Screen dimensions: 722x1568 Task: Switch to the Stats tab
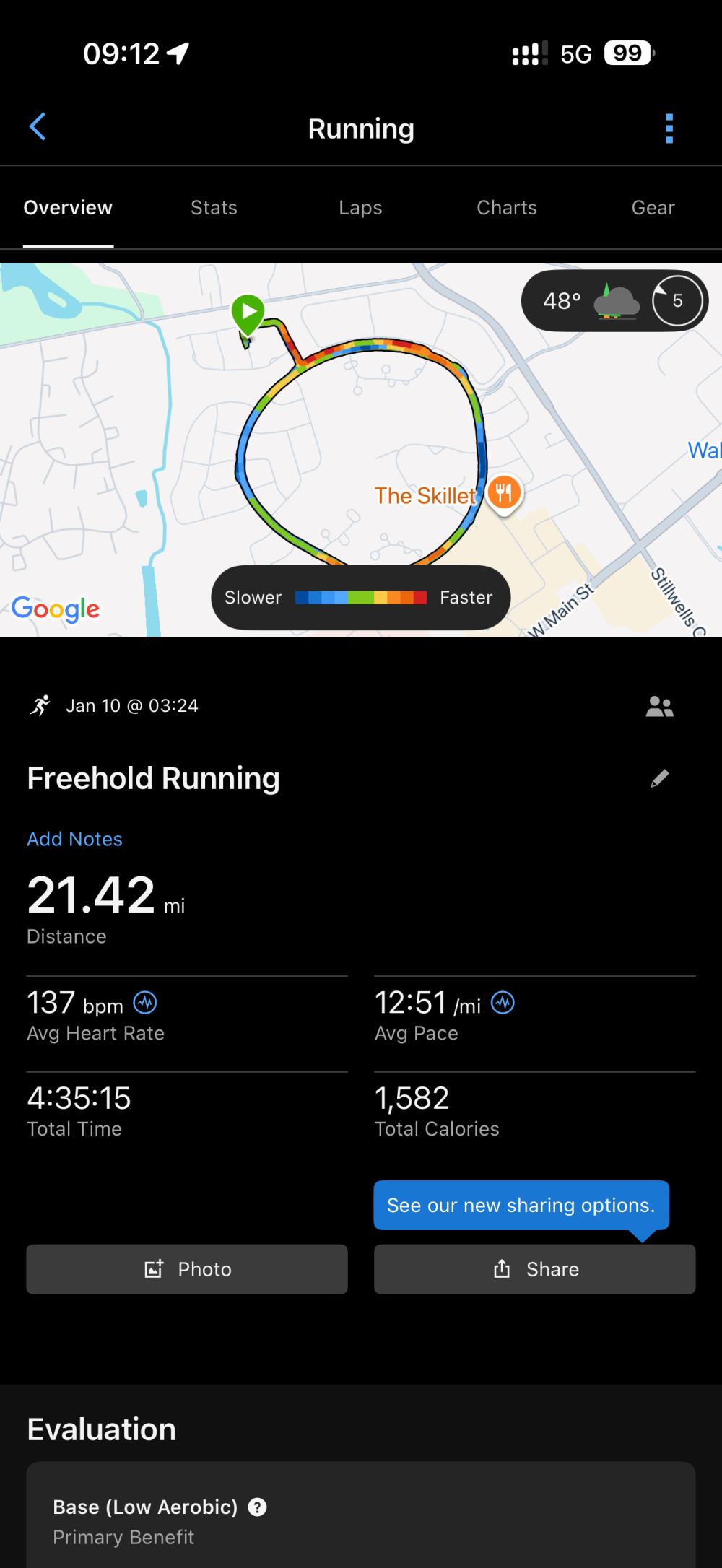[x=214, y=208]
